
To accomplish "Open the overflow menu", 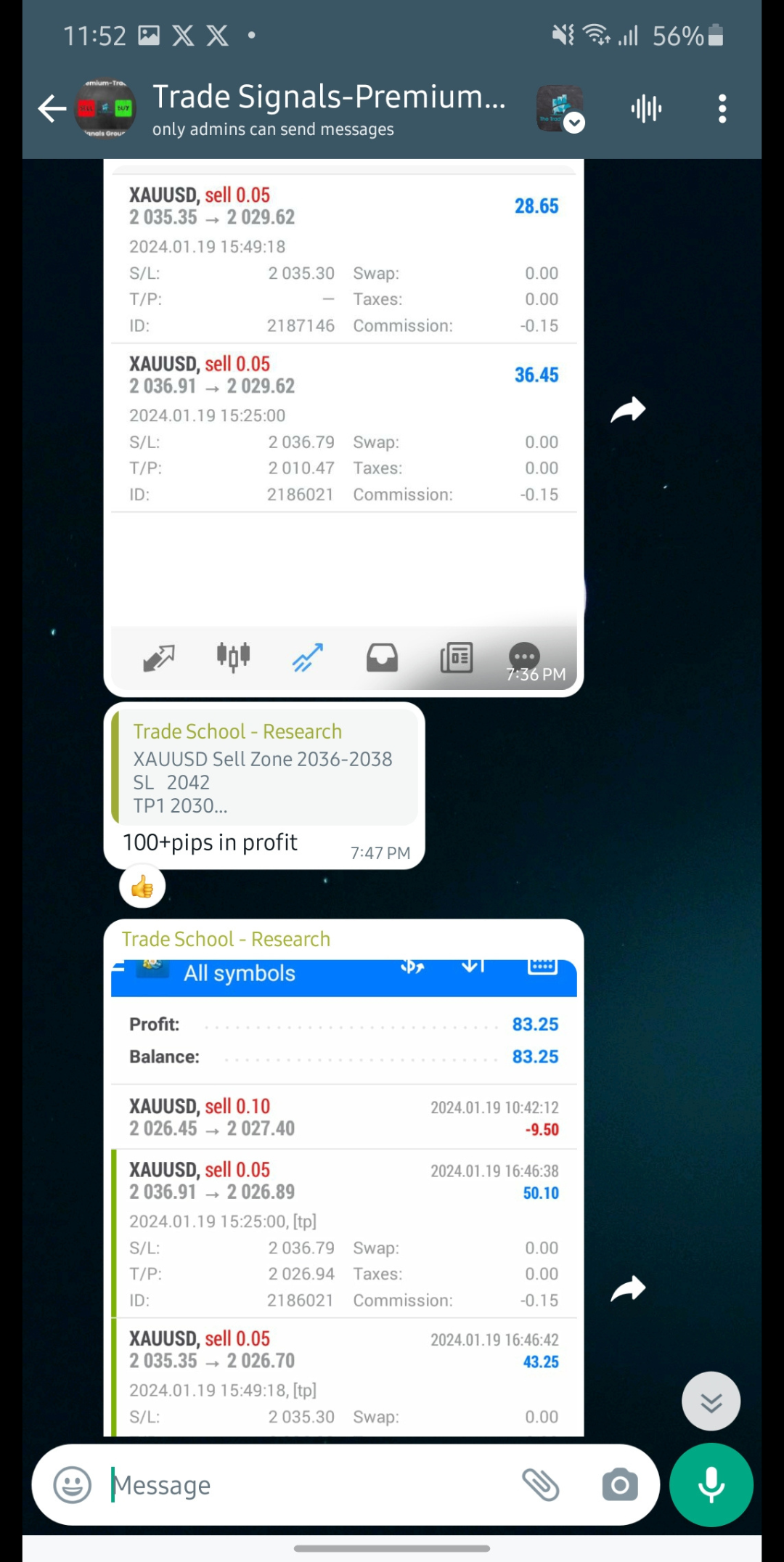I will [722, 109].
